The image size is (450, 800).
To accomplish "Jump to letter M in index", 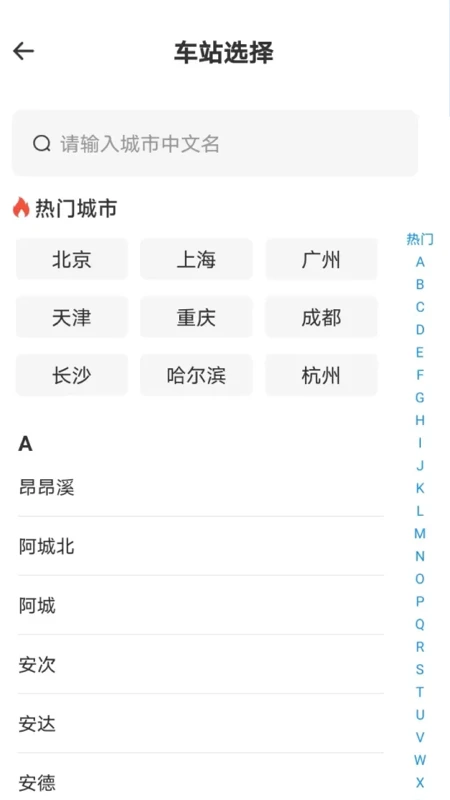I will coord(420,533).
